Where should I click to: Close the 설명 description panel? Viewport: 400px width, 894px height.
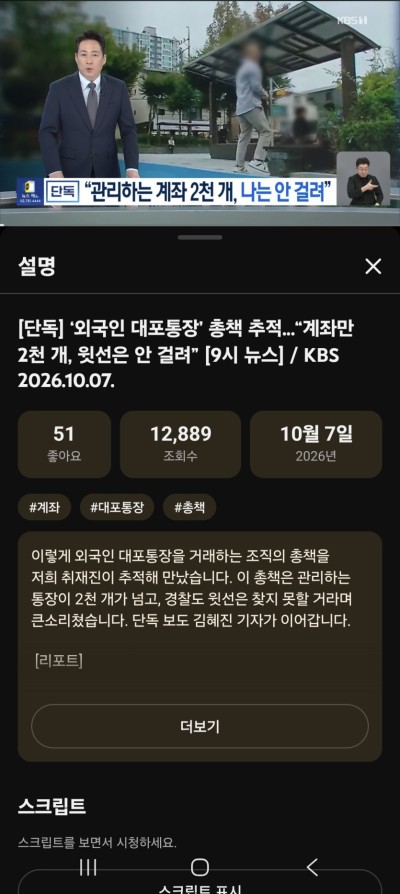[x=373, y=266]
